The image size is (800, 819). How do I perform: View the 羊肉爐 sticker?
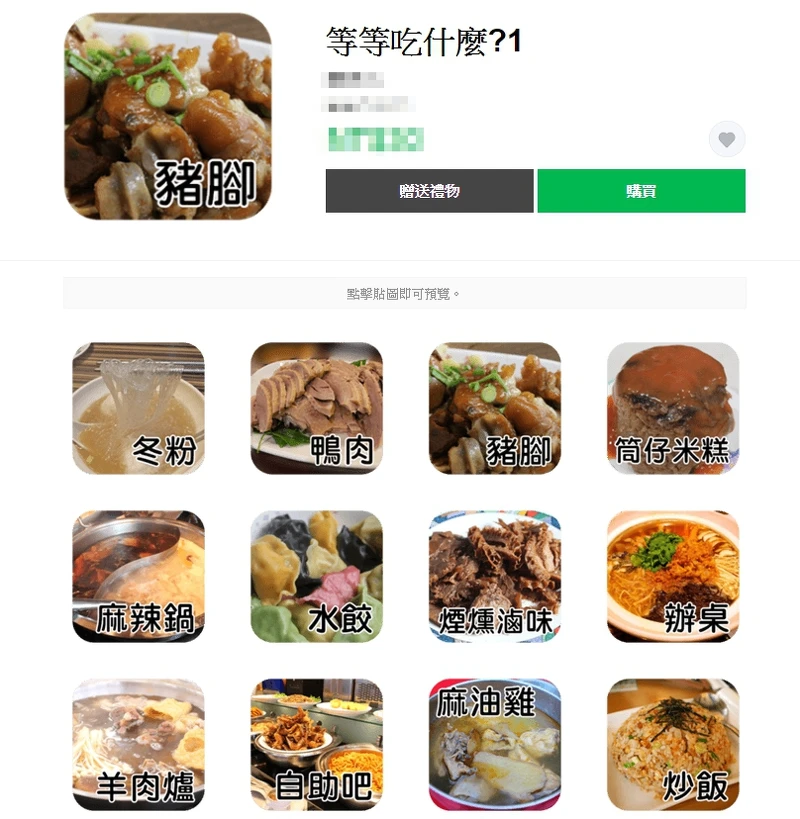point(138,744)
